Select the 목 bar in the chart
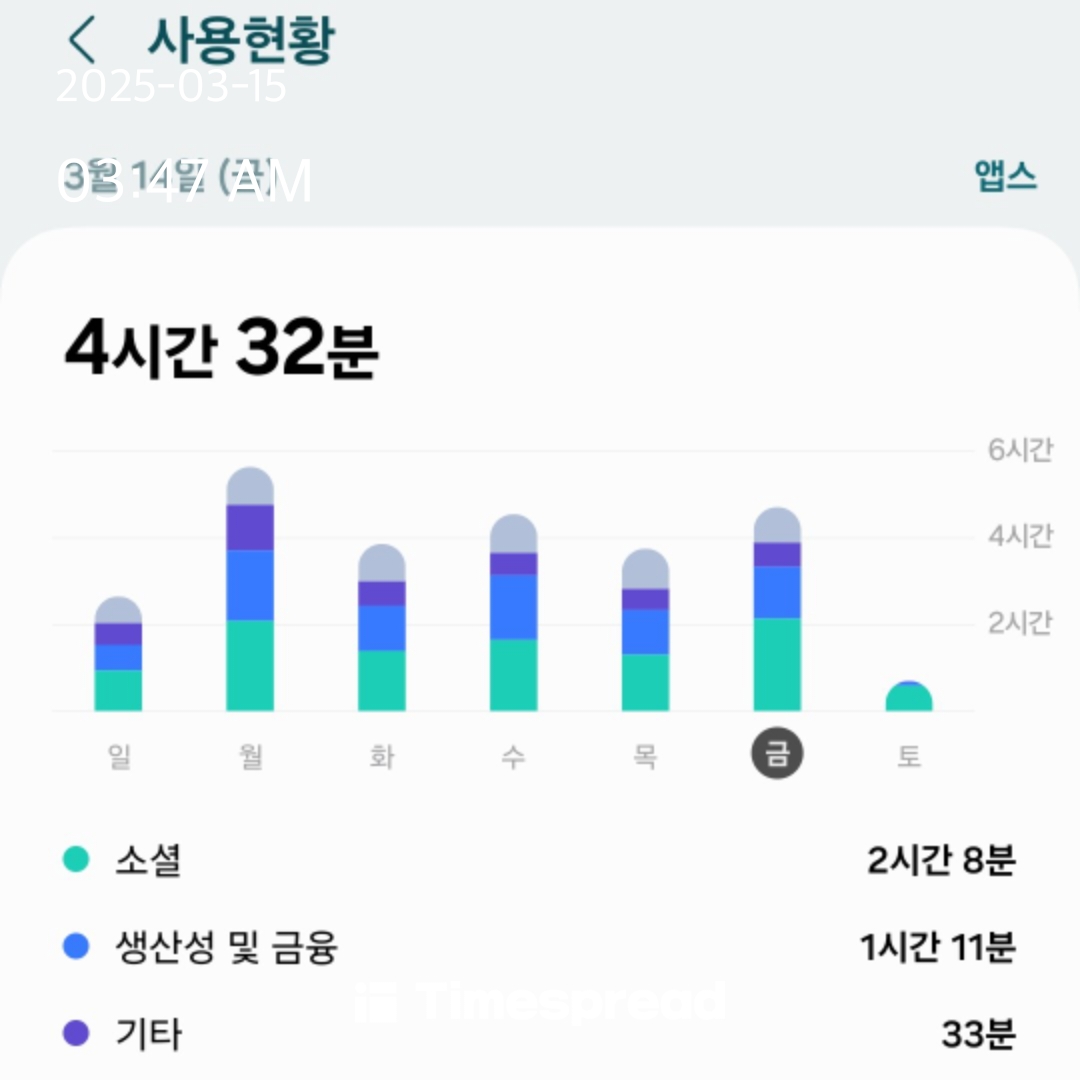 pos(645,629)
